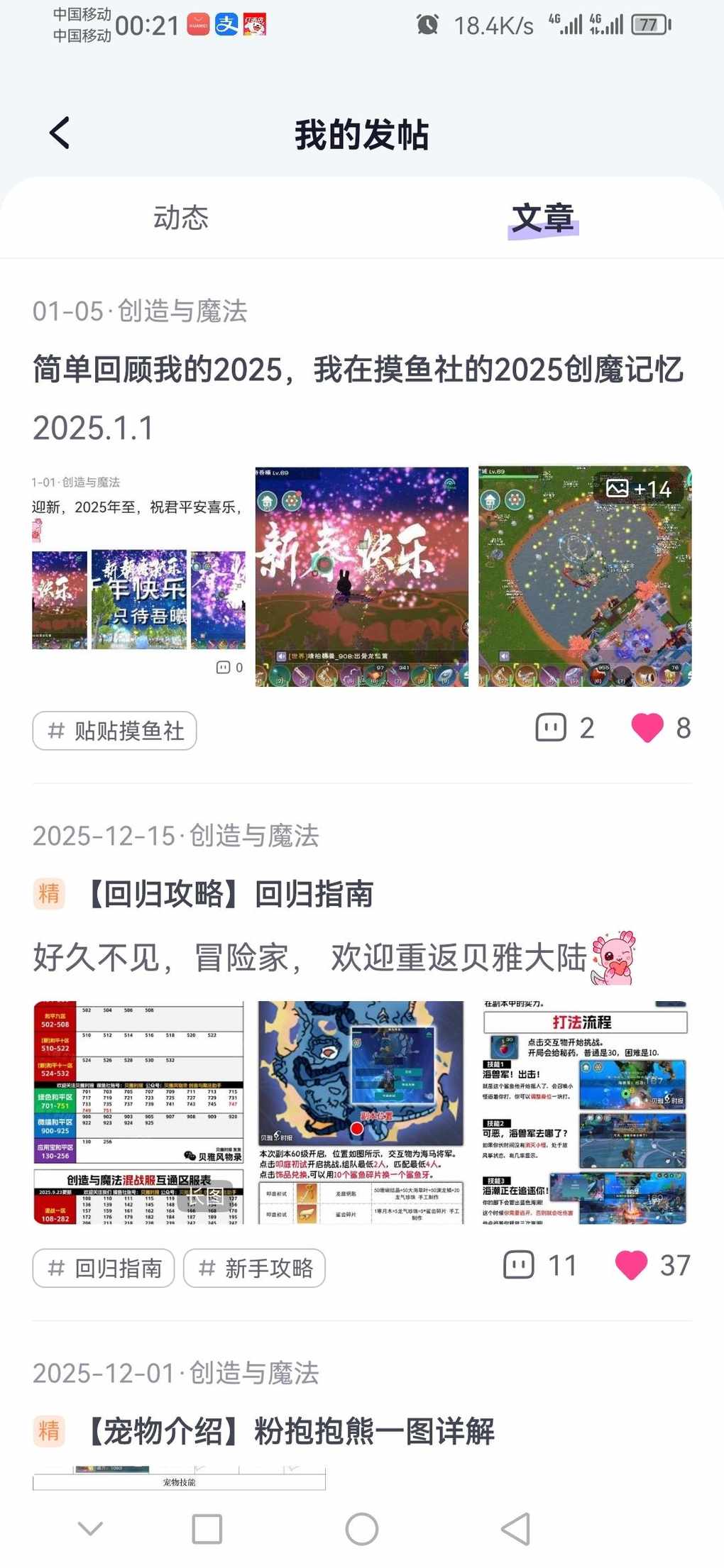Open the 新春快乐 image in the 2025 post
Viewport: 724px width, 1568px height.
tap(361, 576)
